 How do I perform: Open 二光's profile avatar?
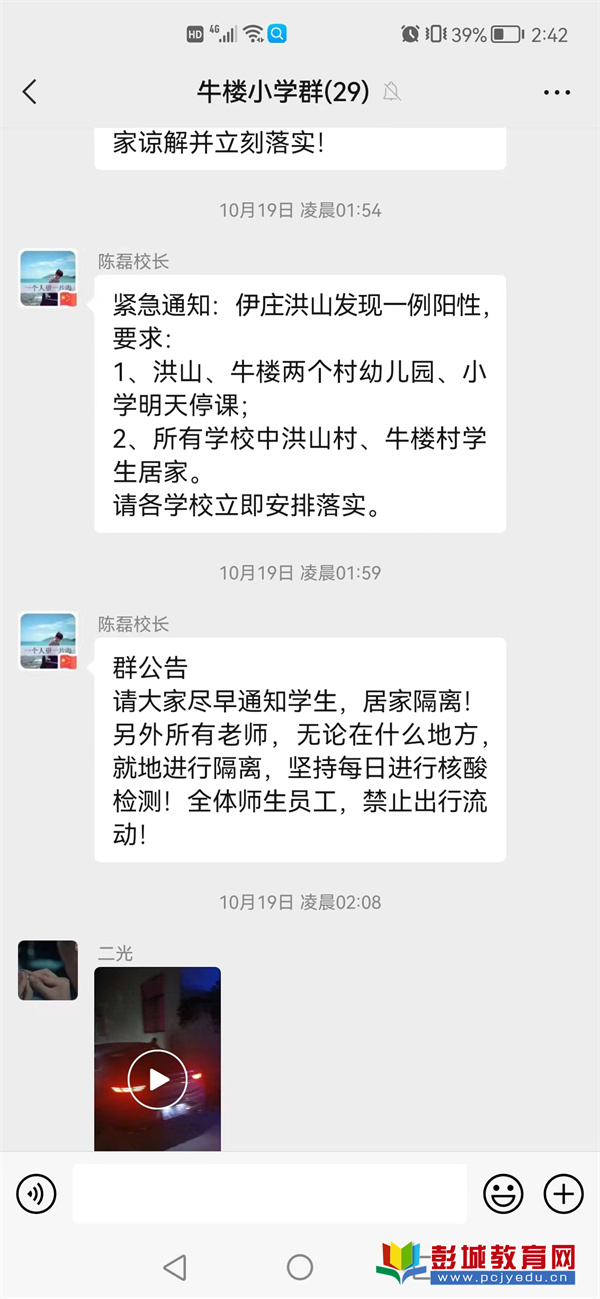coord(48,970)
